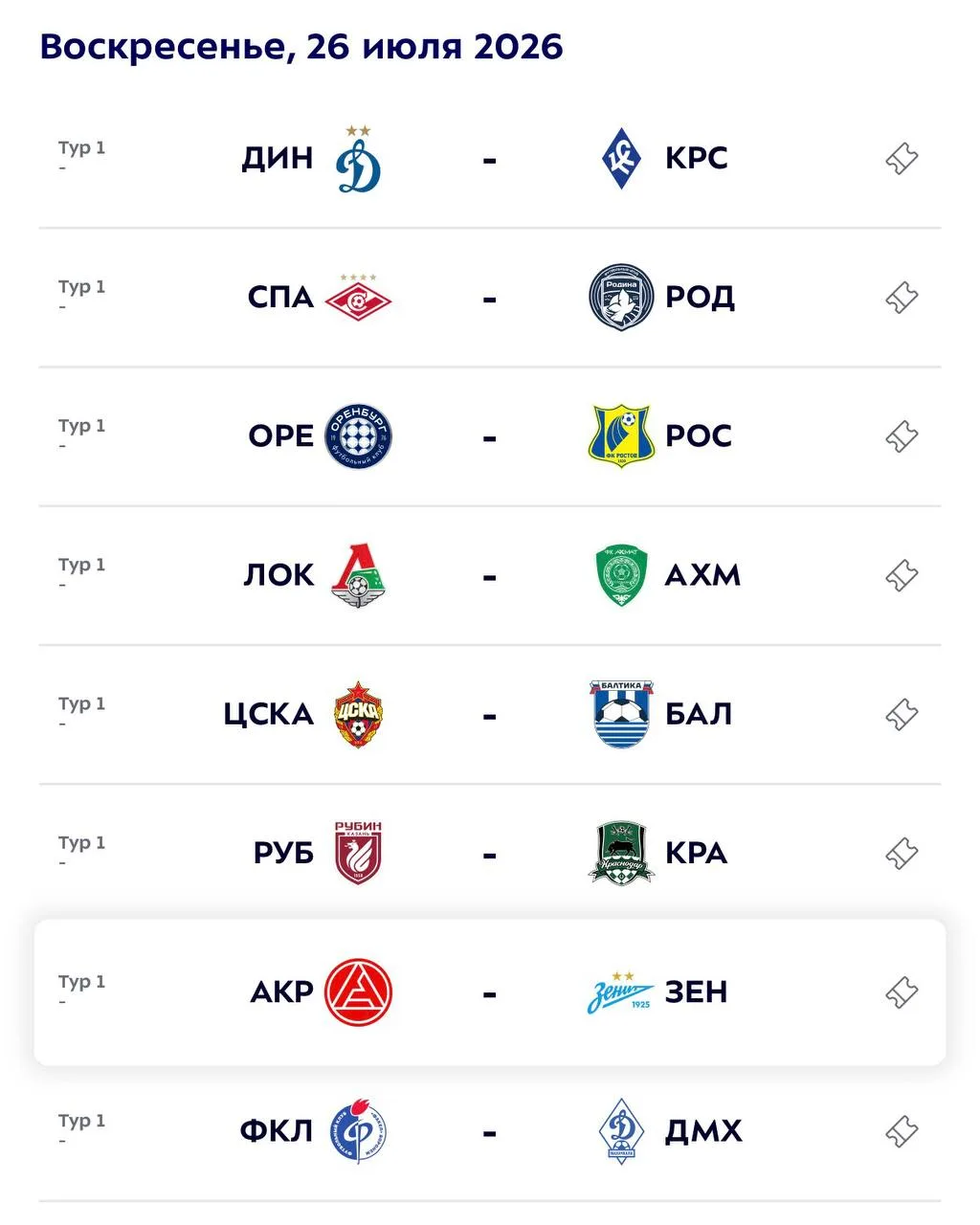Screen dimensions: 980x1225
Task: Open the ЛОК vs АХМ match
Action: click(490, 575)
